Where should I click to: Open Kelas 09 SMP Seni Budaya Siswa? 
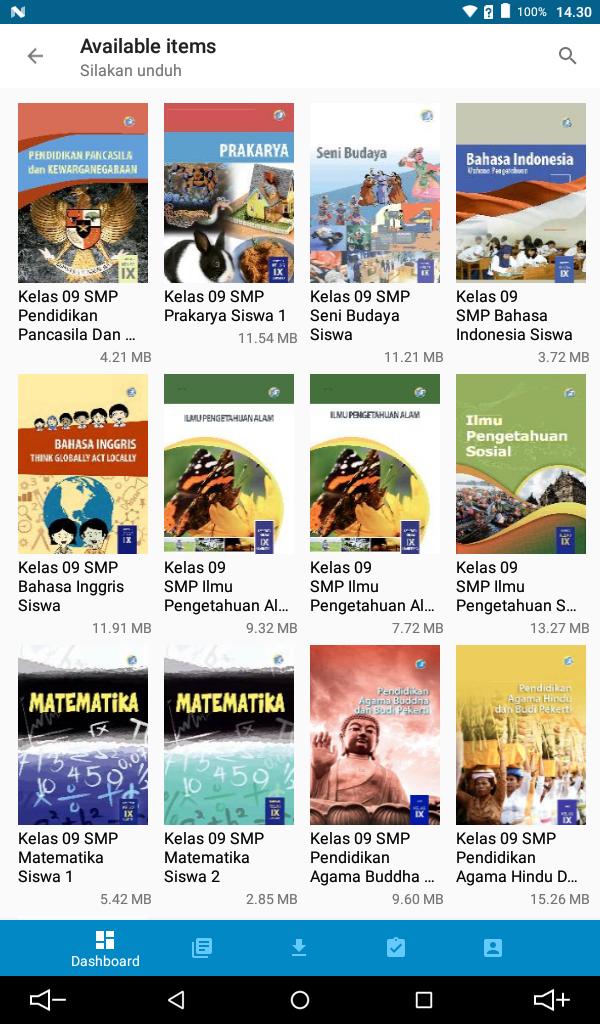pos(375,193)
